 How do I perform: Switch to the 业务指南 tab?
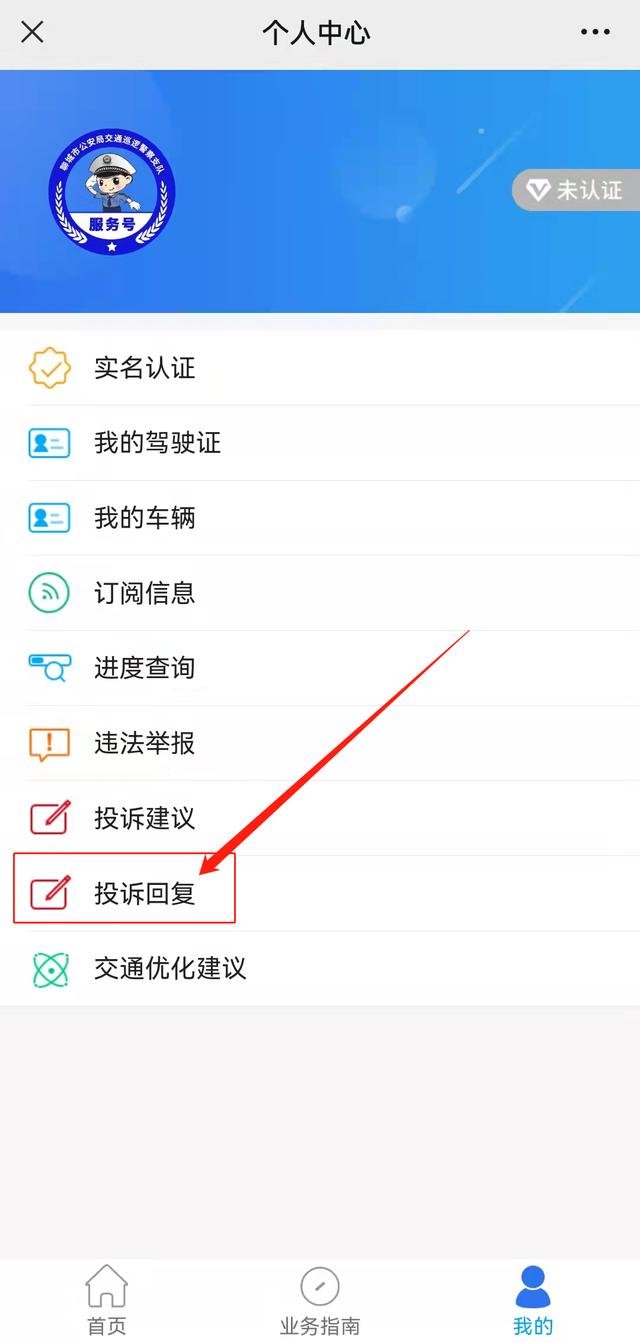pos(320,1300)
